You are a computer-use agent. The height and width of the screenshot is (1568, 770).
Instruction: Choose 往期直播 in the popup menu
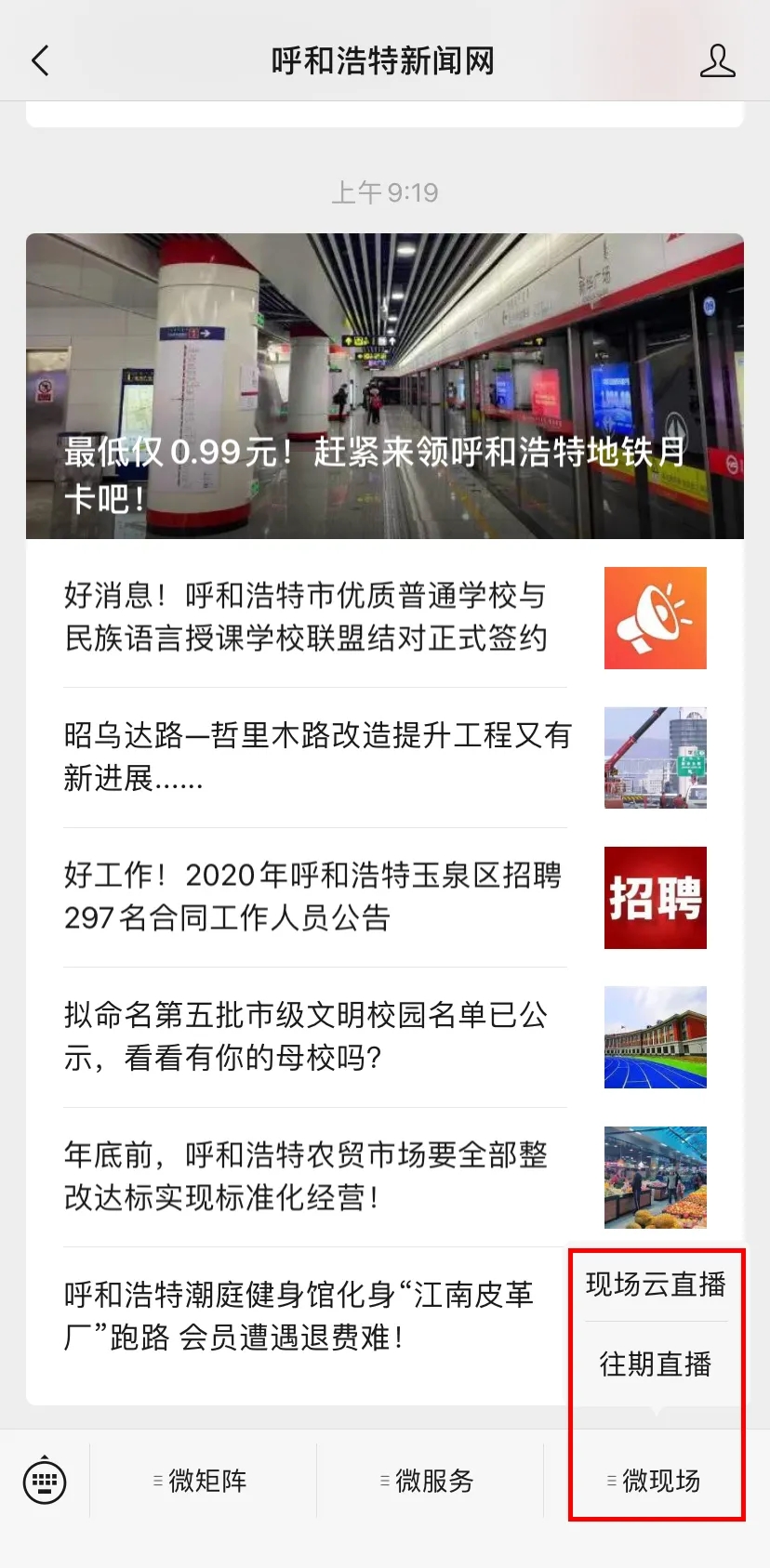(x=656, y=1364)
